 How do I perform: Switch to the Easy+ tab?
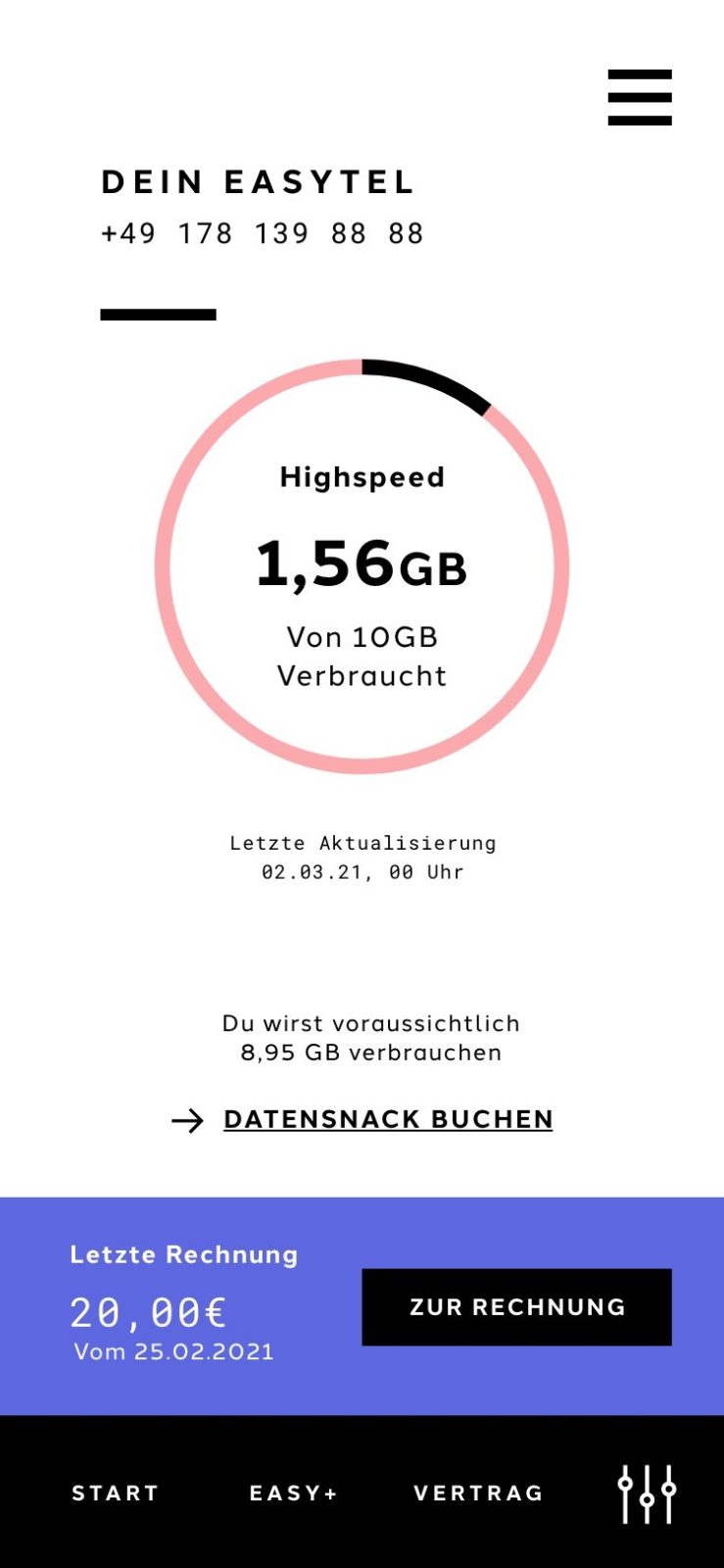coord(293,1493)
